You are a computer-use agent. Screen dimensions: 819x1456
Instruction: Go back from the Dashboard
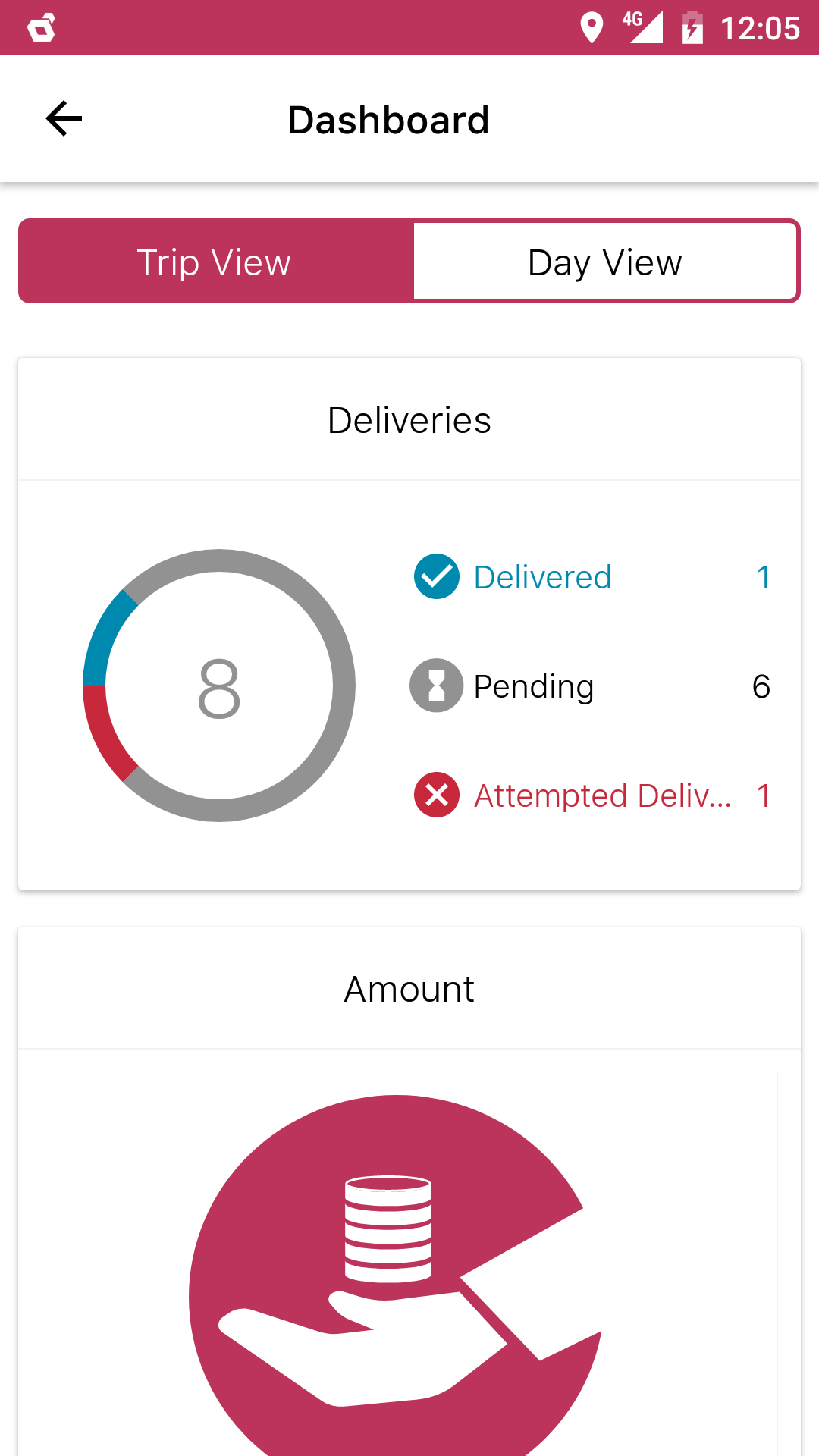64,119
